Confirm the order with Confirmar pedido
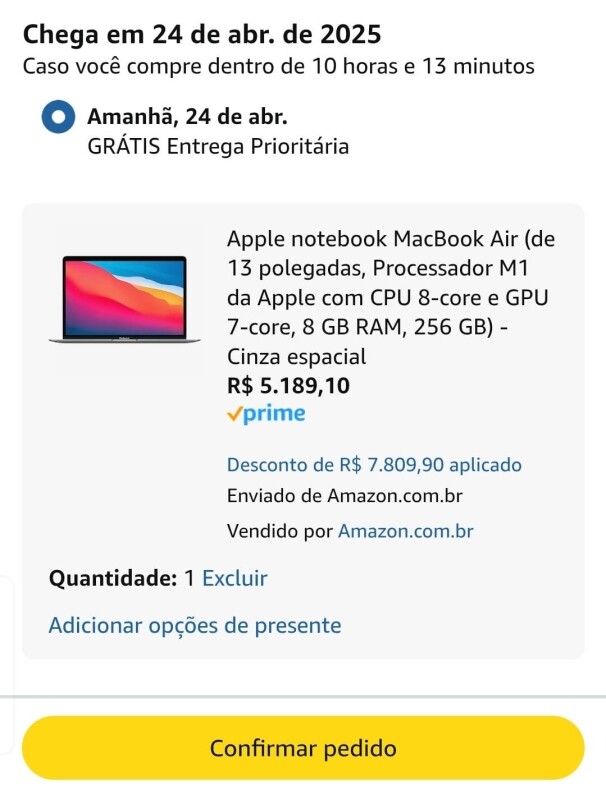Screen dimensions: 606x800 point(303,748)
